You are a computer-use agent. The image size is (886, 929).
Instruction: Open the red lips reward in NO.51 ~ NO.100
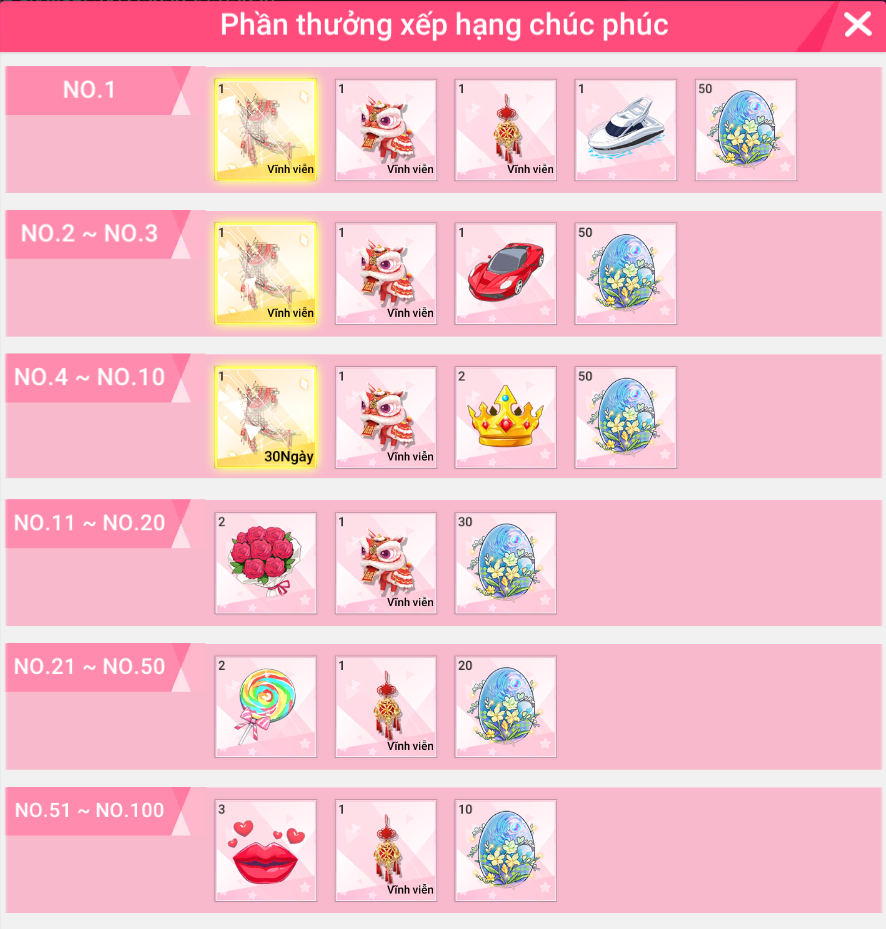(266, 851)
